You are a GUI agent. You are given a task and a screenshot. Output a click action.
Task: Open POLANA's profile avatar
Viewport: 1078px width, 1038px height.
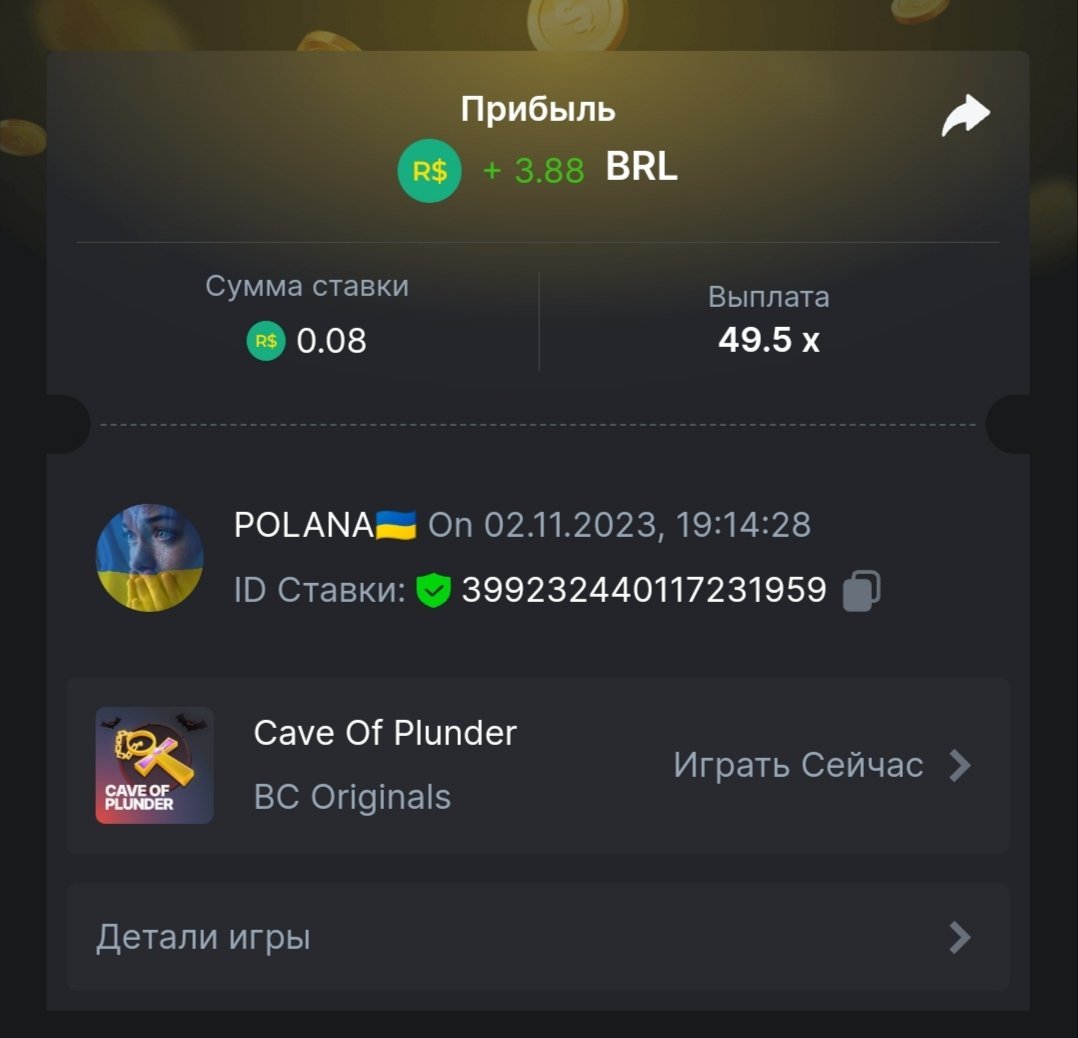point(150,558)
